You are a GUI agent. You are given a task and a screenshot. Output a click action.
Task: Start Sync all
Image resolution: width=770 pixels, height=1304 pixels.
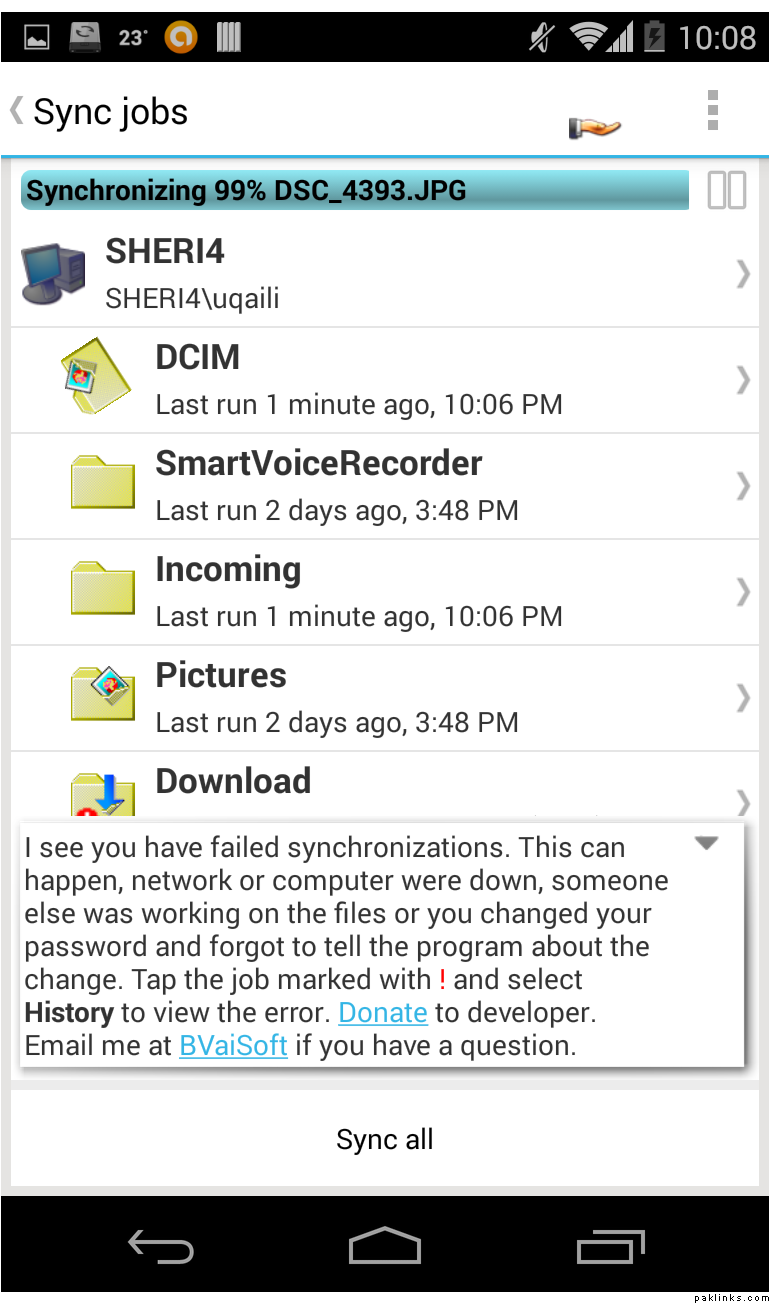pyautogui.click(x=384, y=1139)
